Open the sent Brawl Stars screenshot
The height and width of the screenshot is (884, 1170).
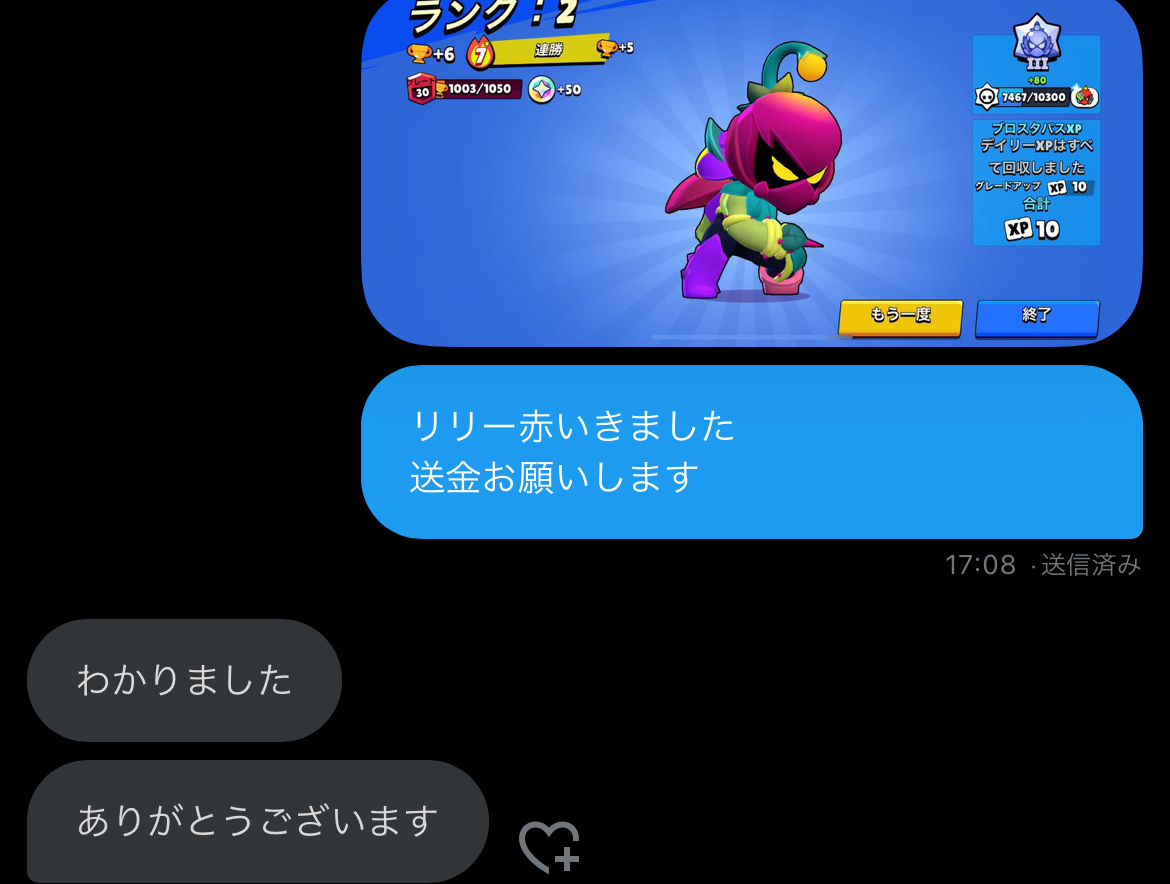point(751,172)
